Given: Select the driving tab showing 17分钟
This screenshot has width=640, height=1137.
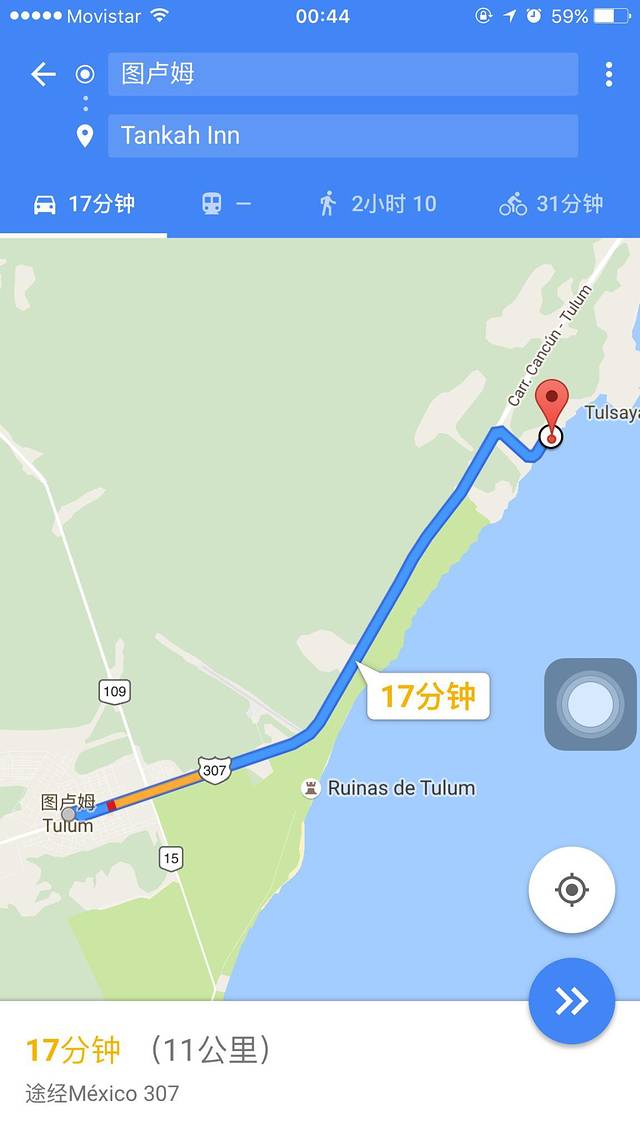Looking at the screenshot, I should click(84, 204).
